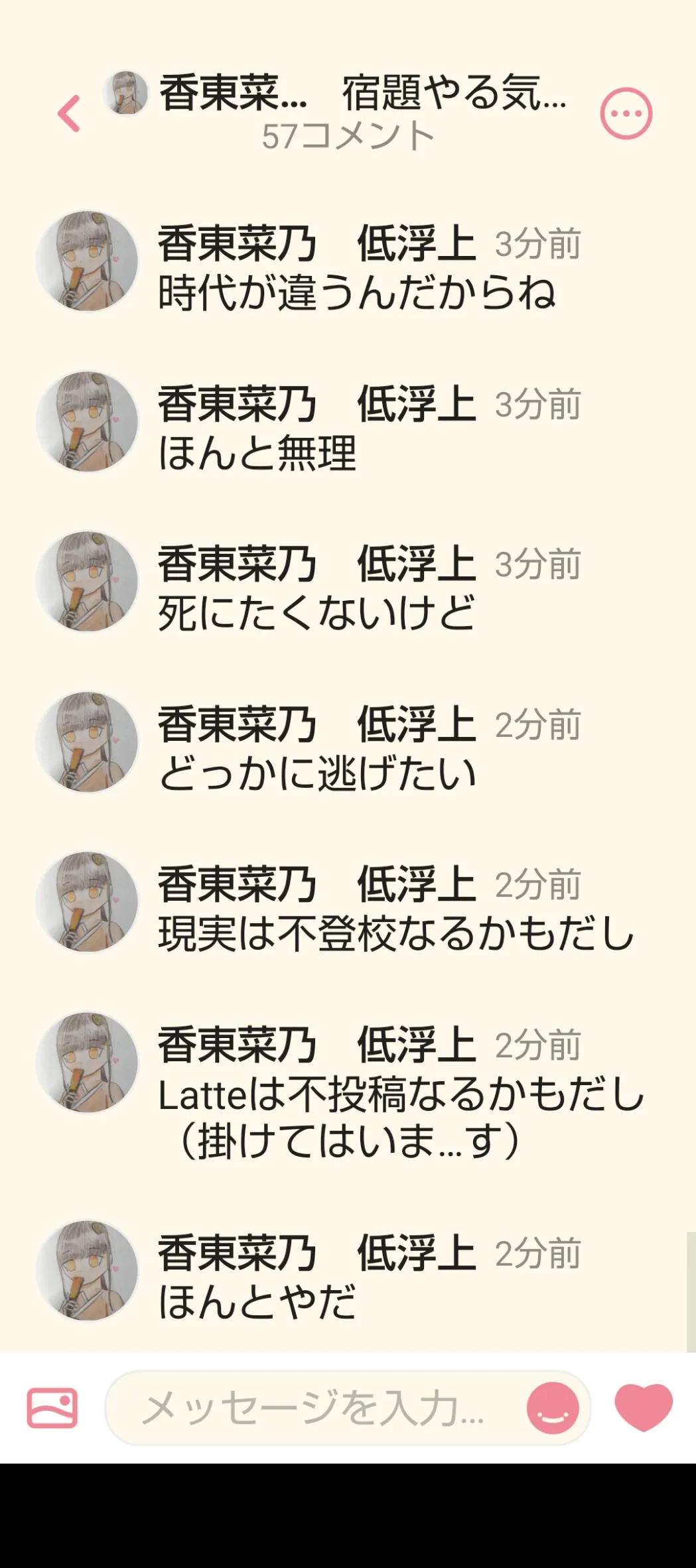
Task: Attach an image to the comment
Action: point(52,1408)
